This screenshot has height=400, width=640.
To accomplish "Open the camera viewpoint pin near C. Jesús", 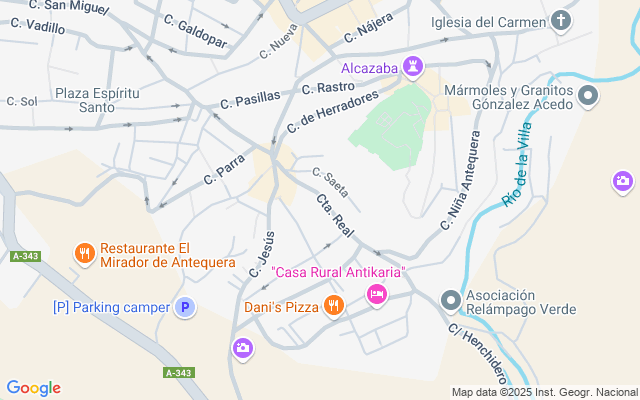I will (x=242, y=348).
